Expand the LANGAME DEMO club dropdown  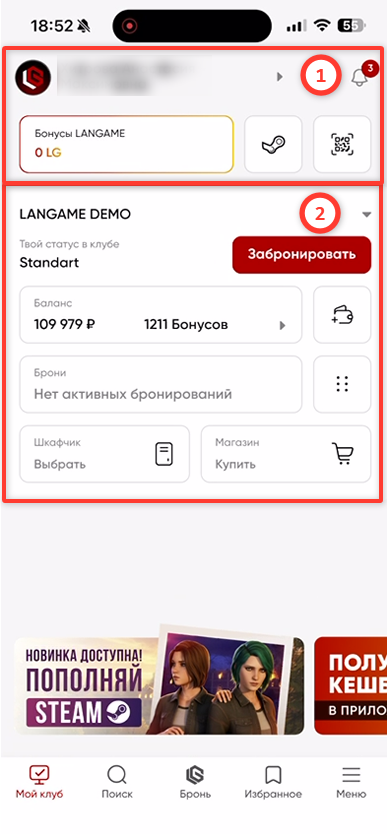tap(366, 214)
